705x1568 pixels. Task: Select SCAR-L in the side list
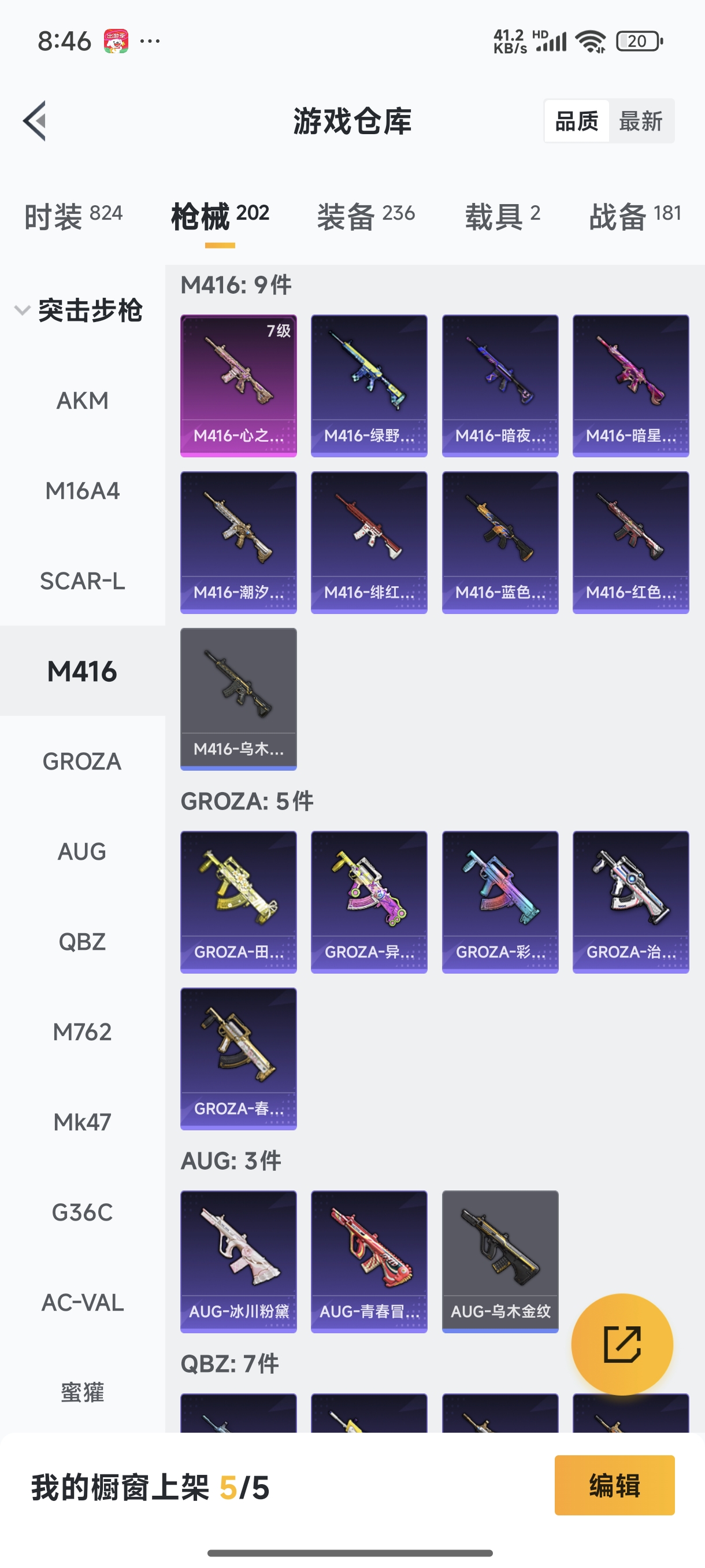point(82,580)
